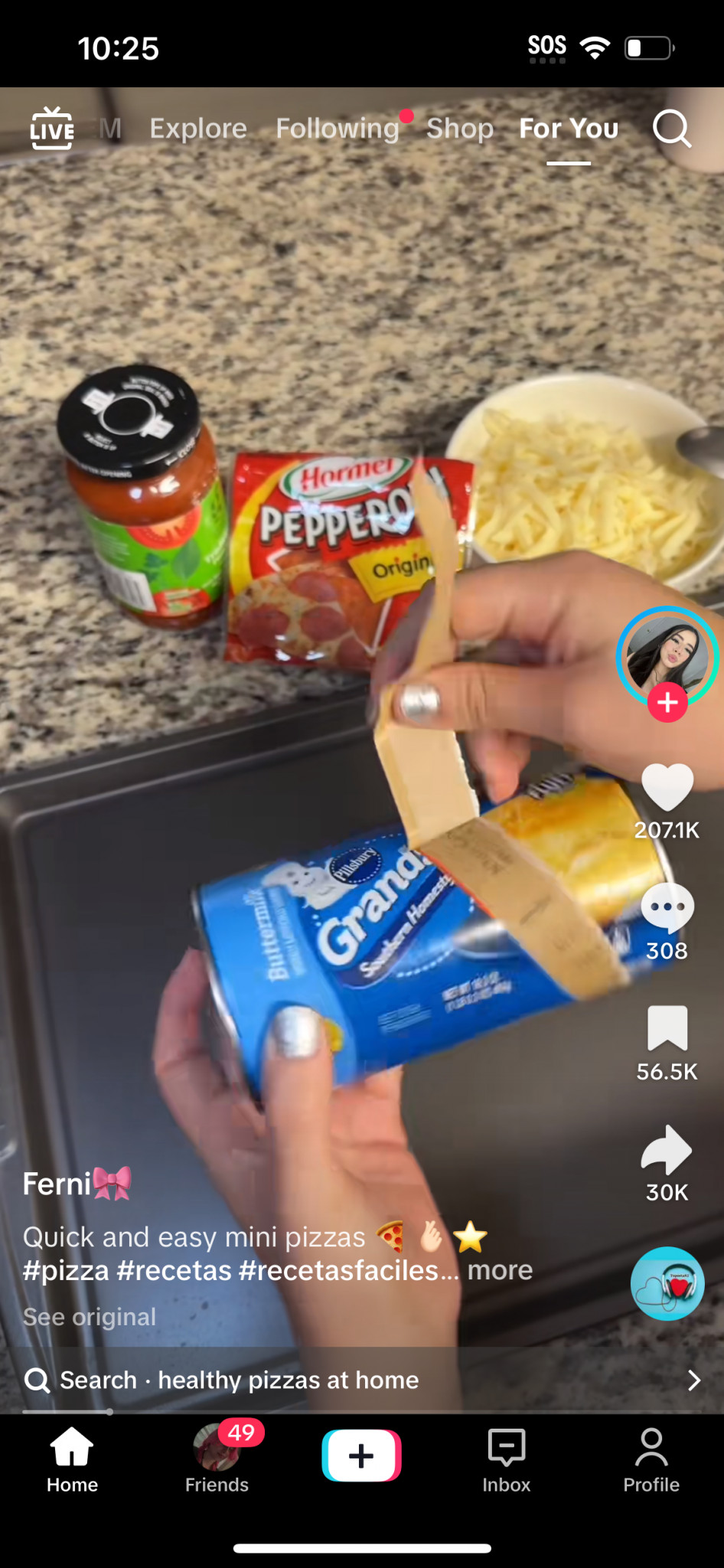Open the Profile tab
The width and height of the screenshot is (724, 1568).
[x=651, y=1460]
